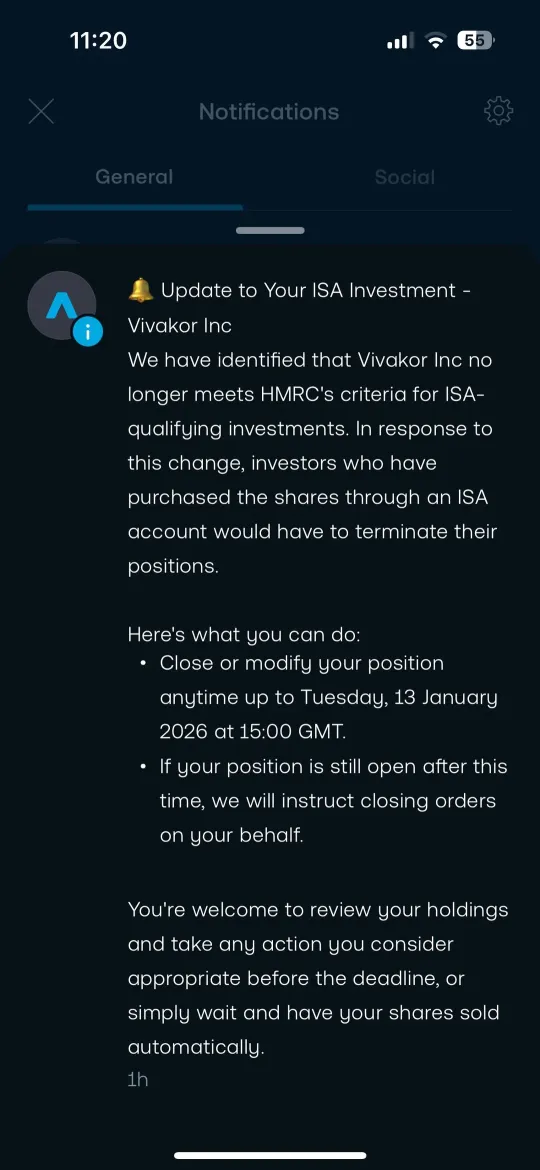Tap the sheet's drag handle
The width and height of the screenshot is (540, 1170).
coord(270,231)
